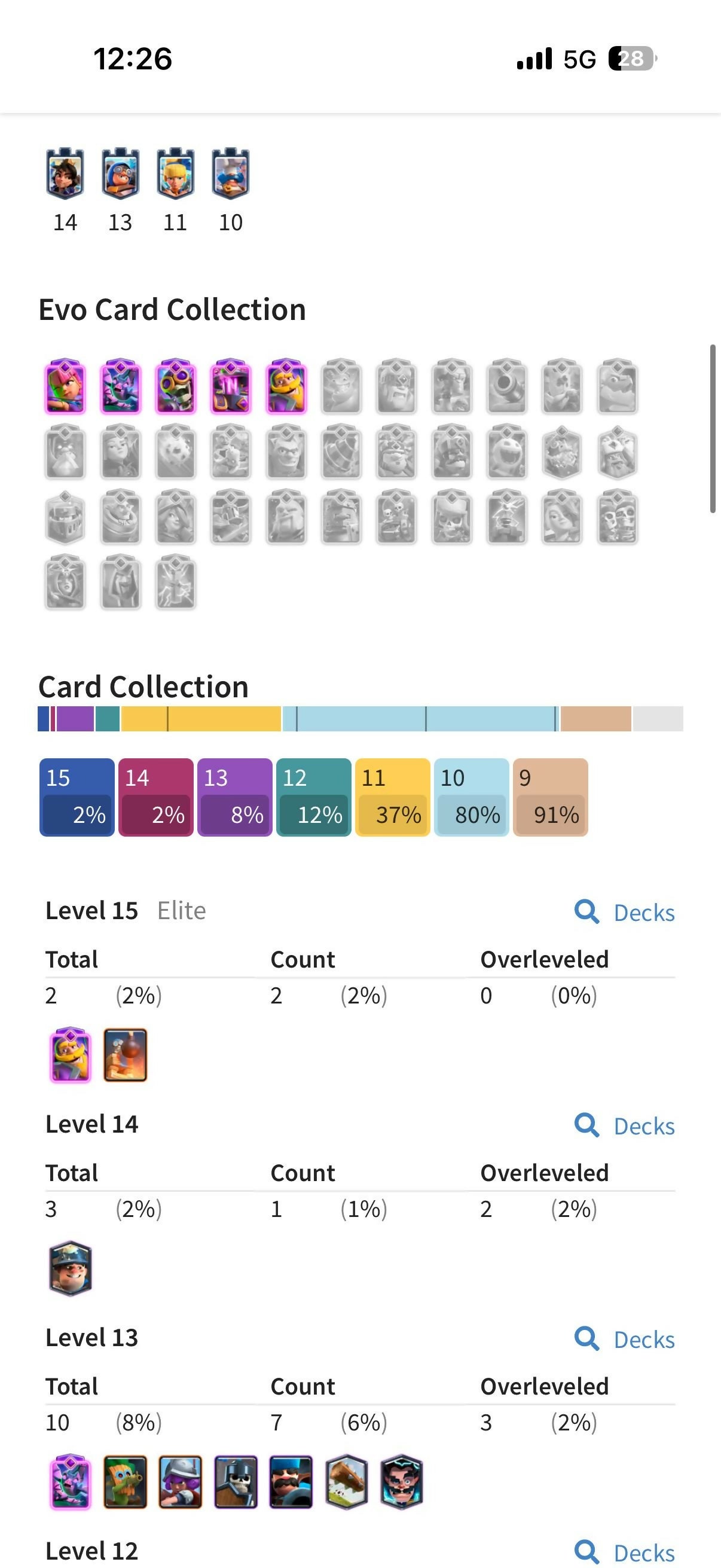Open the Log card in Level 13

pyautogui.click(x=346, y=1482)
